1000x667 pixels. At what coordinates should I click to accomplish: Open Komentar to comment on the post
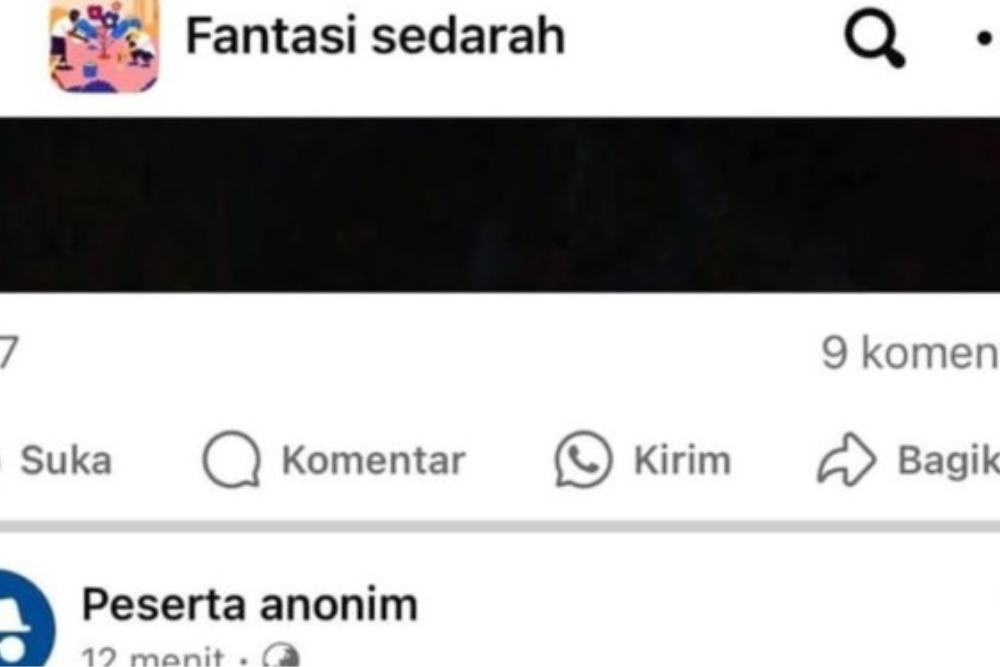[334, 461]
